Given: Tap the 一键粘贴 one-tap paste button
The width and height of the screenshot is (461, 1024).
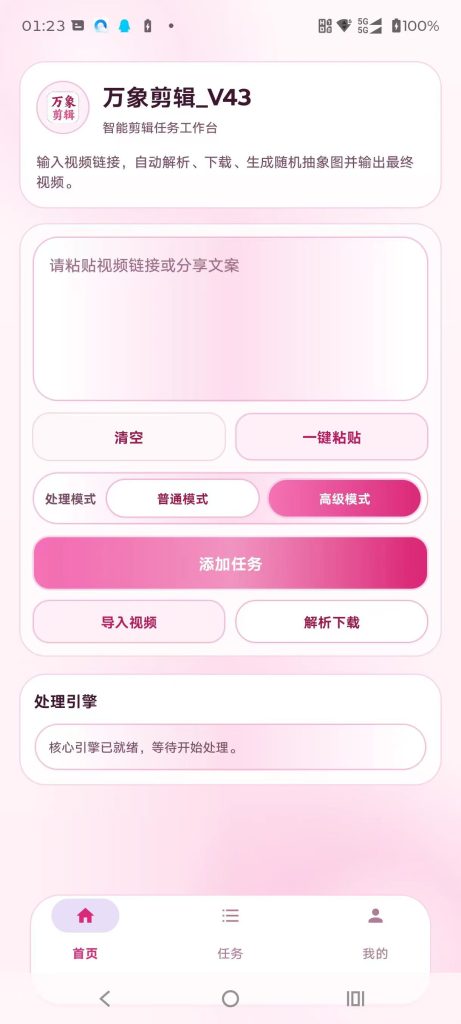Looking at the screenshot, I should tap(332, 437).
